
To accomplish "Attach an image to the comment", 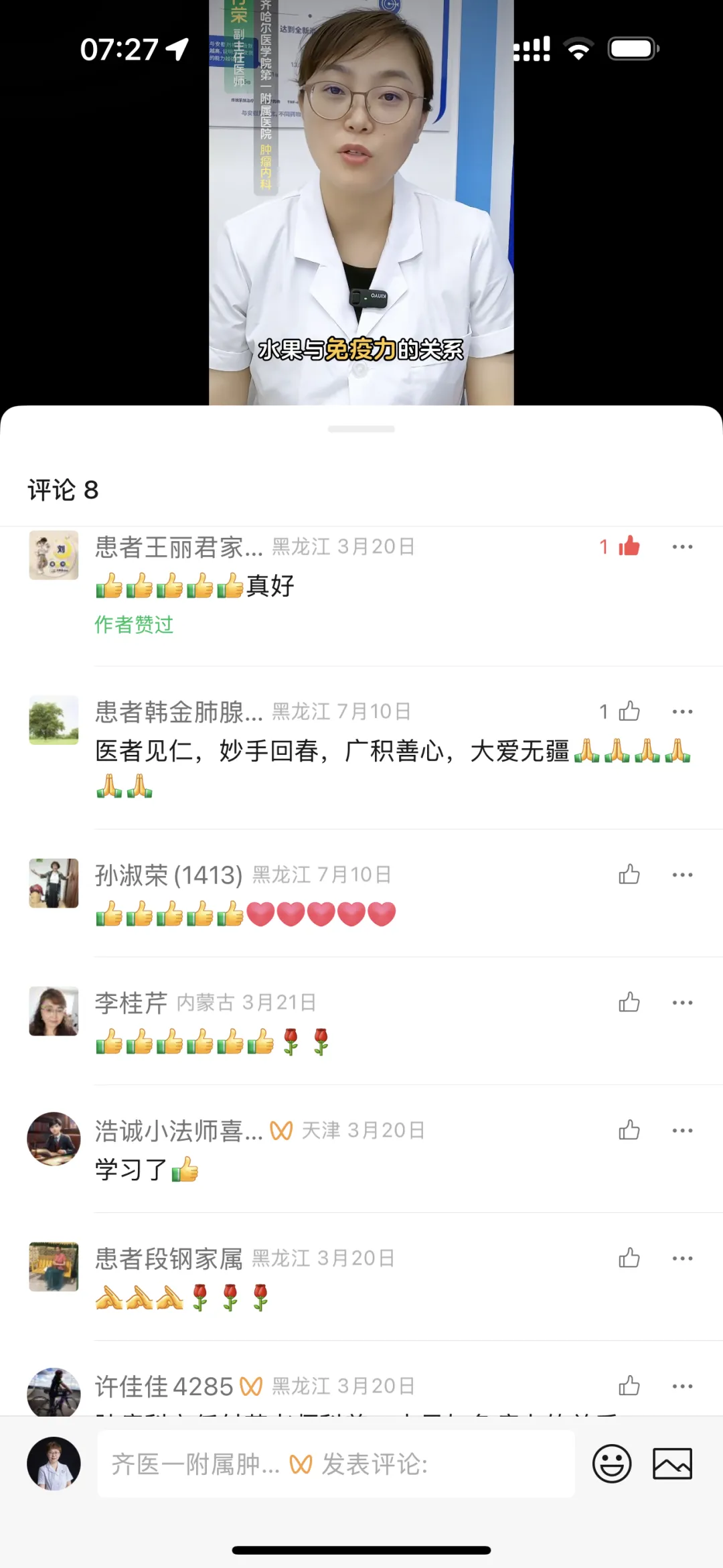I will coord(672,1464).
